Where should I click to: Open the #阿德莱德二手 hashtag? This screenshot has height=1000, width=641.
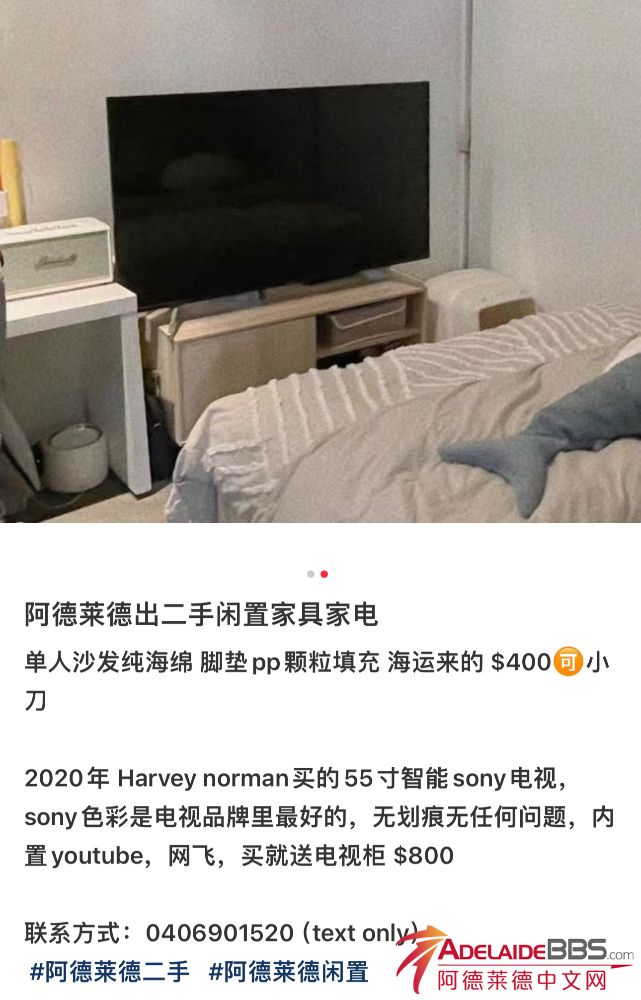(x=110, y=971)
